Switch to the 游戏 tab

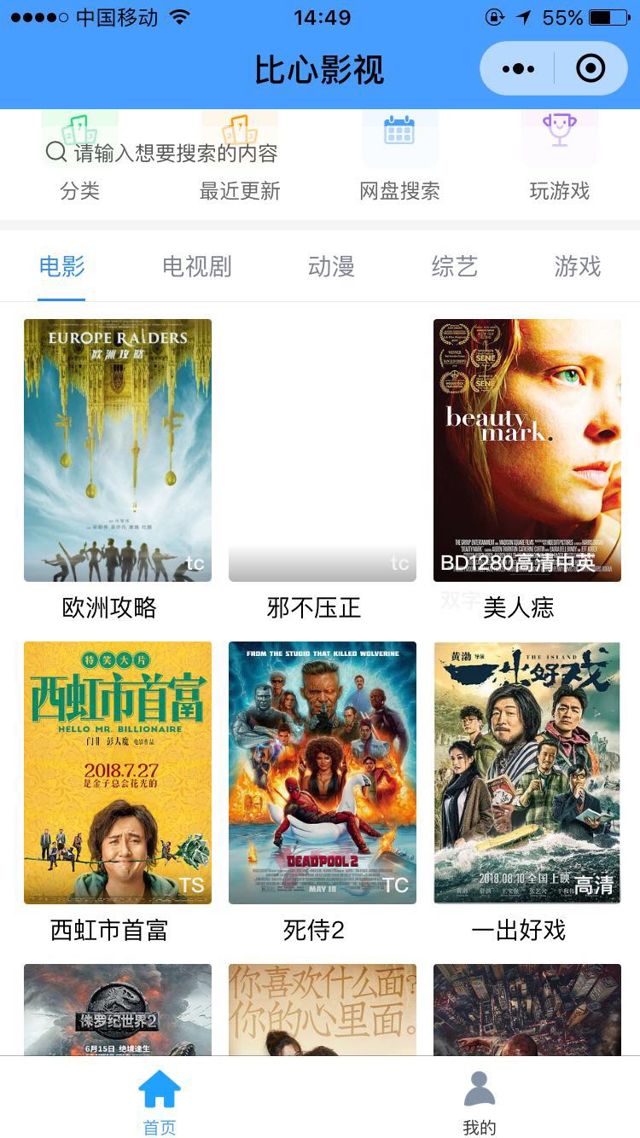click(x=578, y=266)
